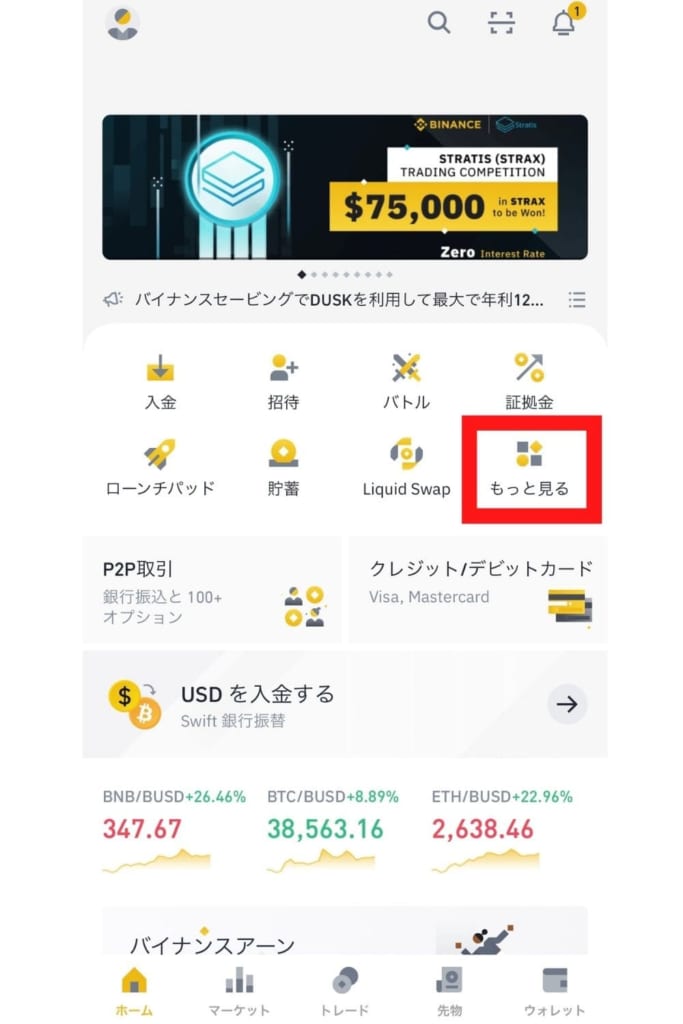This screenshot has height=1024, width=683.
Task: Tap もっと見る to see more
Action: click(x=529, y=468)
